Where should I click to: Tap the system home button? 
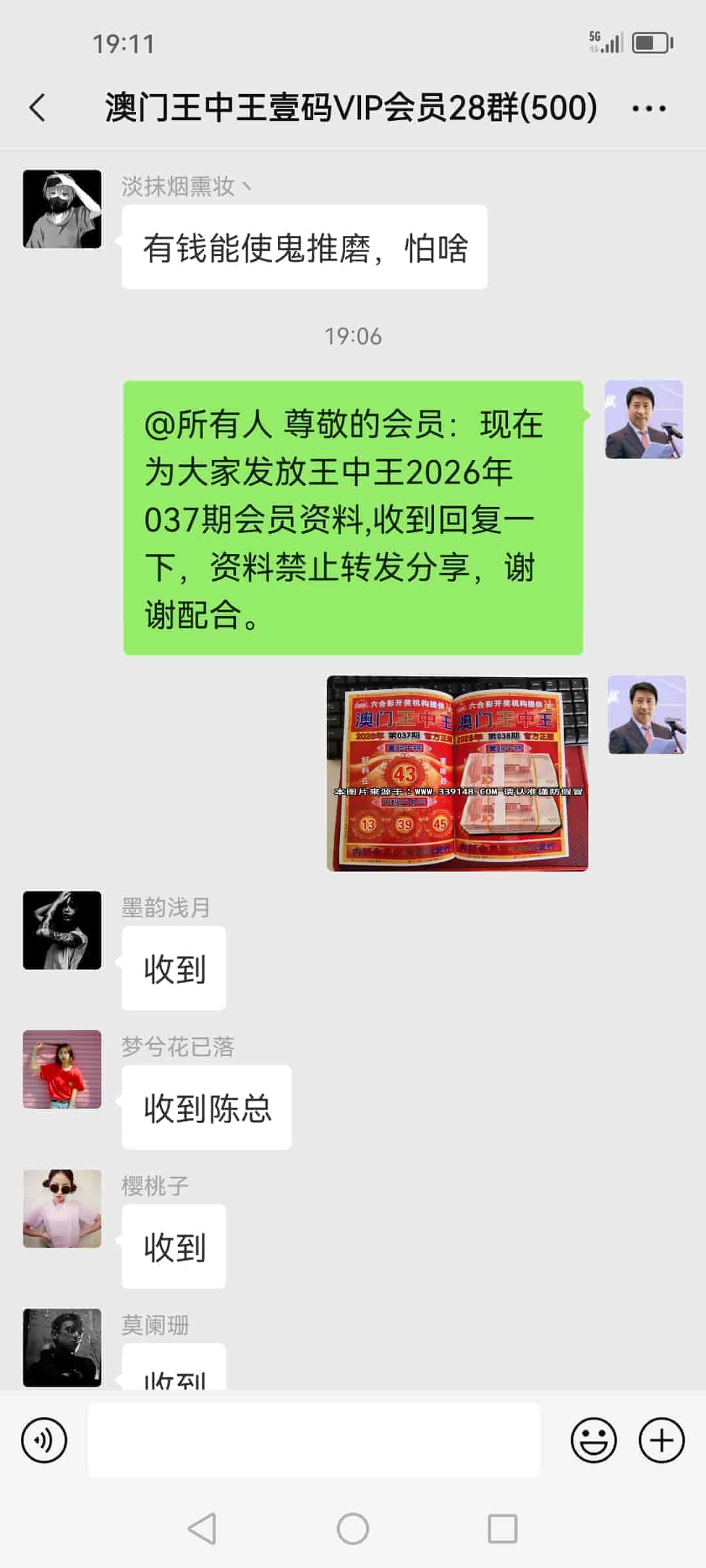353,1529
